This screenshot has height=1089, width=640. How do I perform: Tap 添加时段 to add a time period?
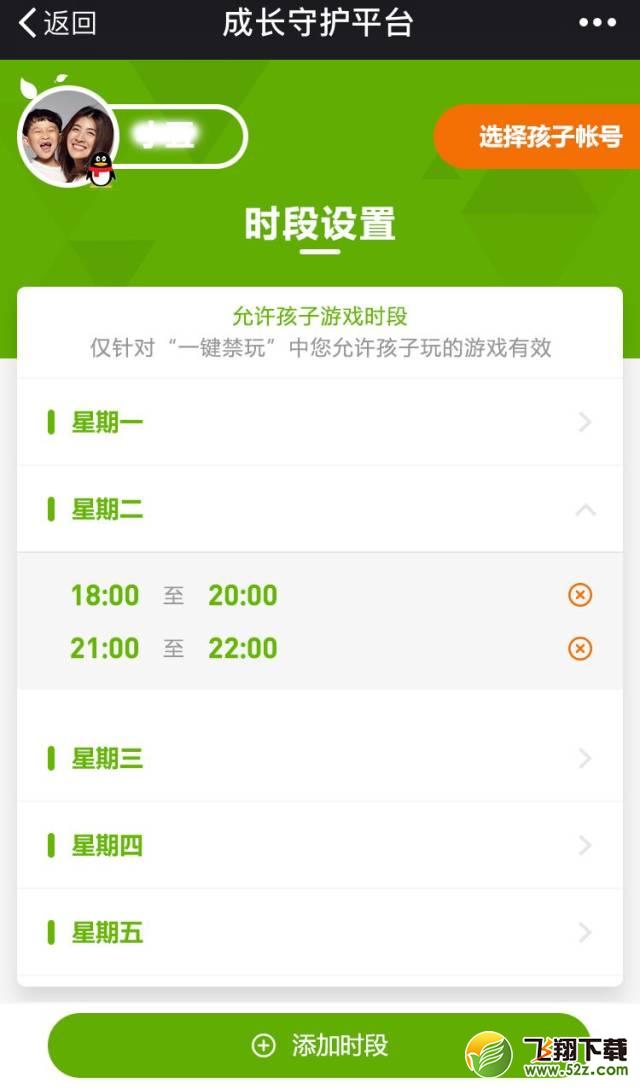click(320, 1045)
